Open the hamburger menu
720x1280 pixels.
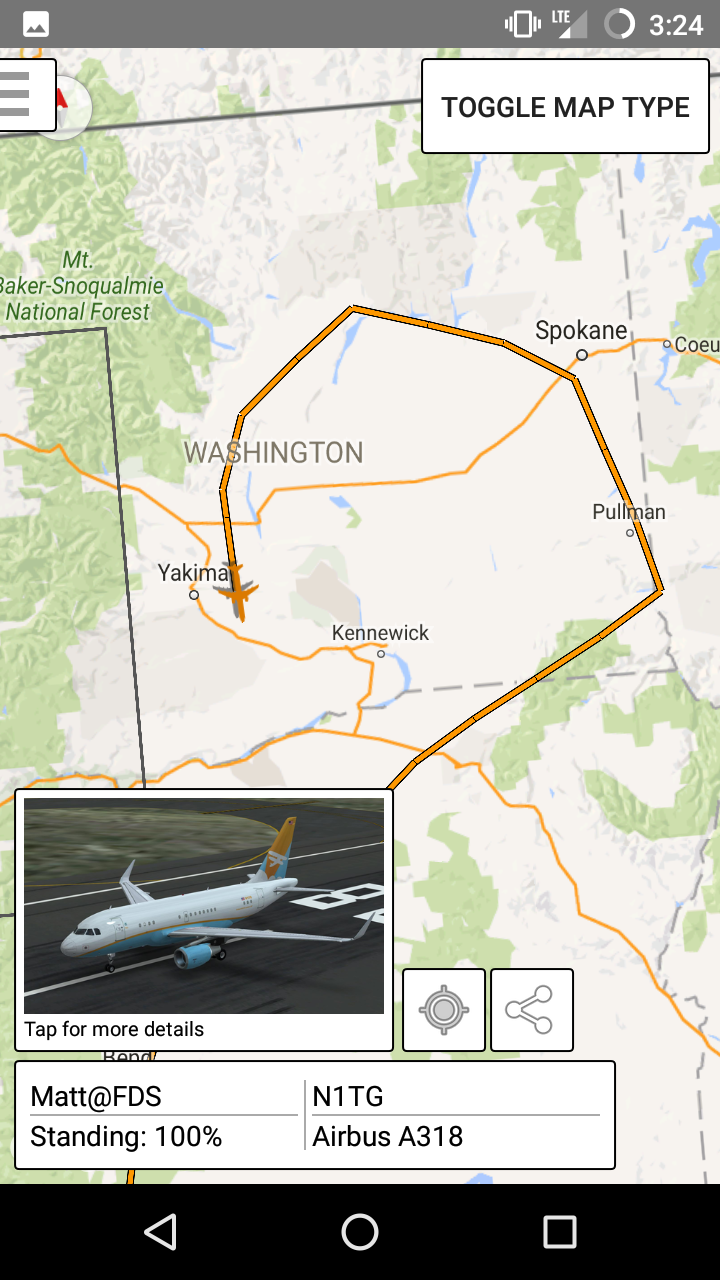(20, 95)
